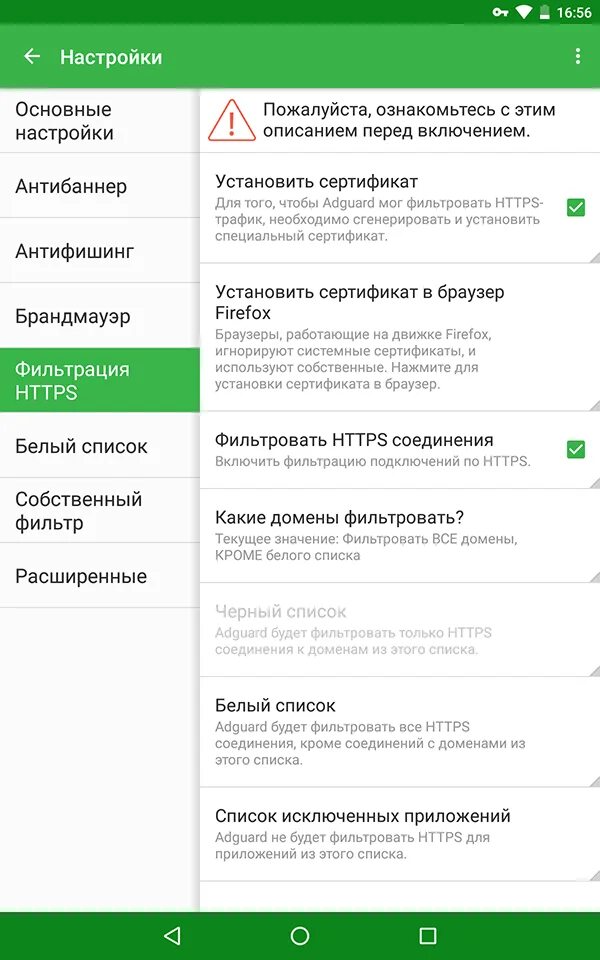Open the Брандмауэр section
Screen dimensions: 600x960
[100, 316]
